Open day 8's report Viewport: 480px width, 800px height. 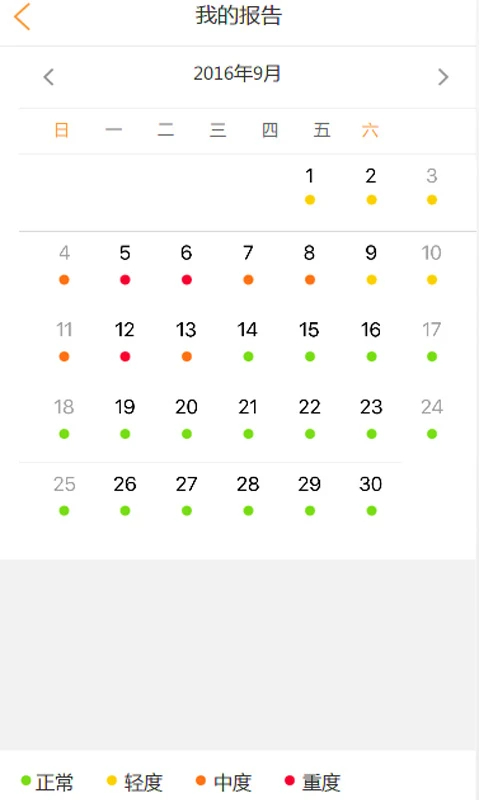pyautogui.click(x=310, y=264)
